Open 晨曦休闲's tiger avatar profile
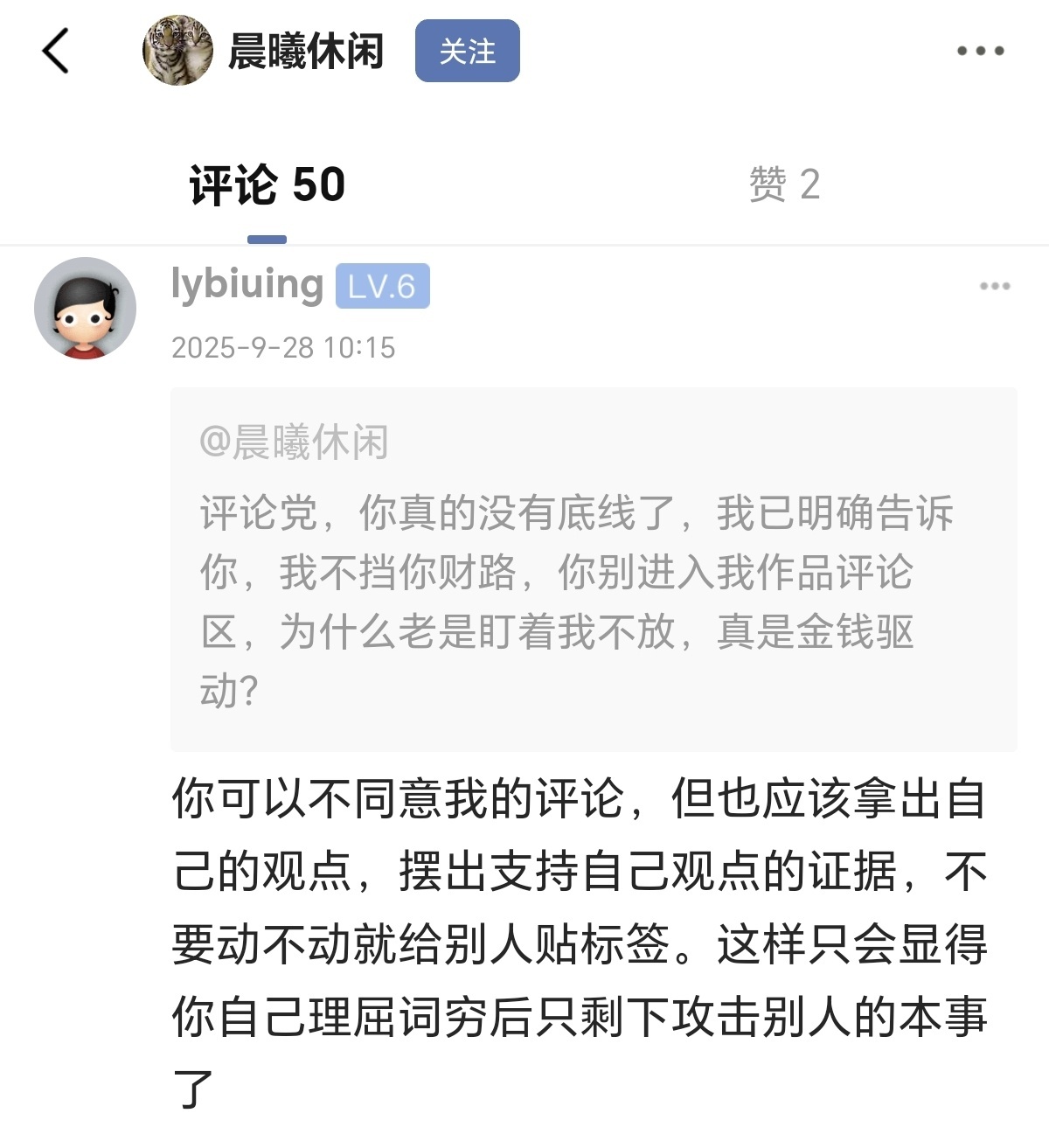Screen dimensions: 1049x1148 (x=178, y=51)
